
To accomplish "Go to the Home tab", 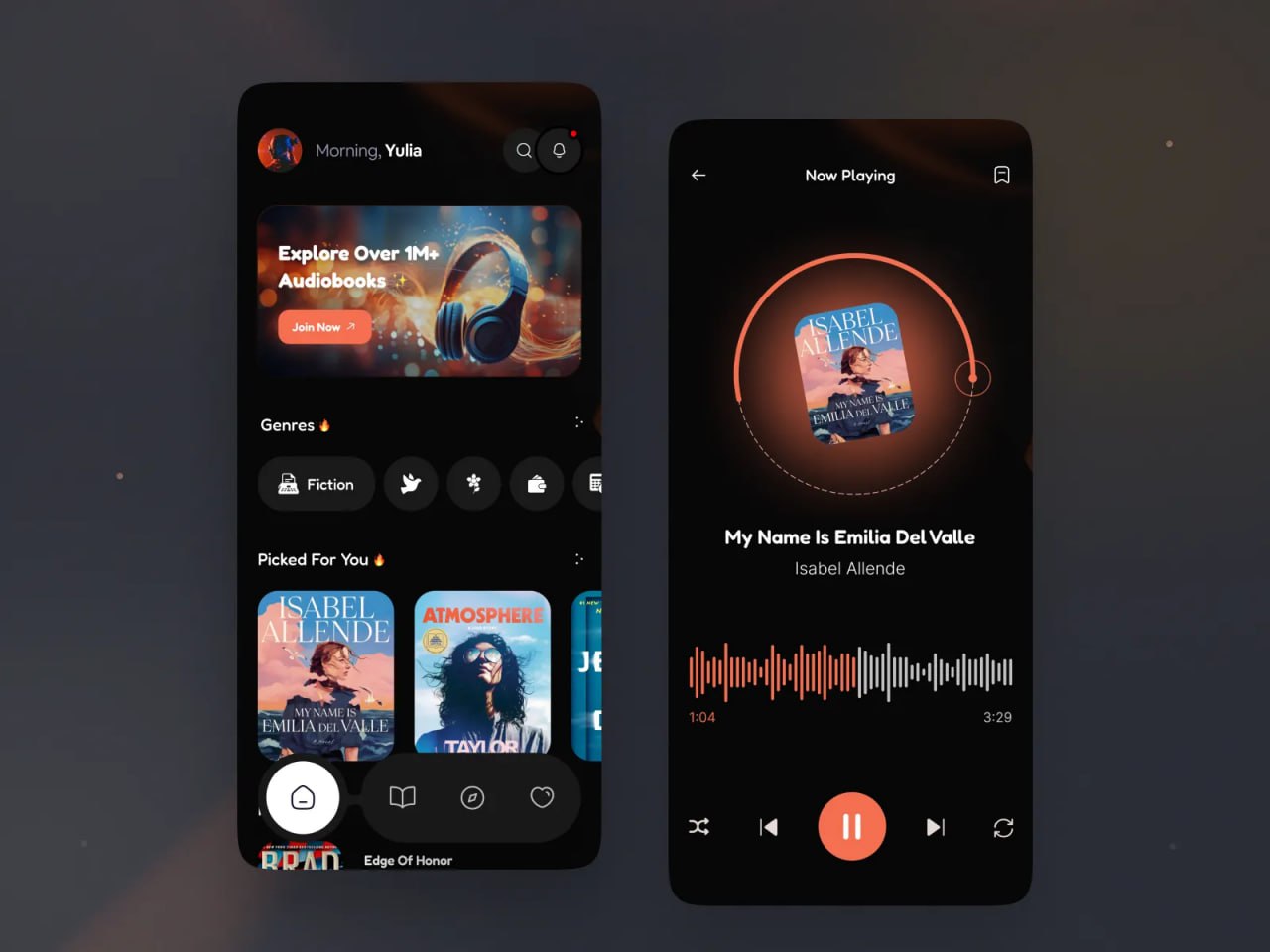I will [303, 797].
